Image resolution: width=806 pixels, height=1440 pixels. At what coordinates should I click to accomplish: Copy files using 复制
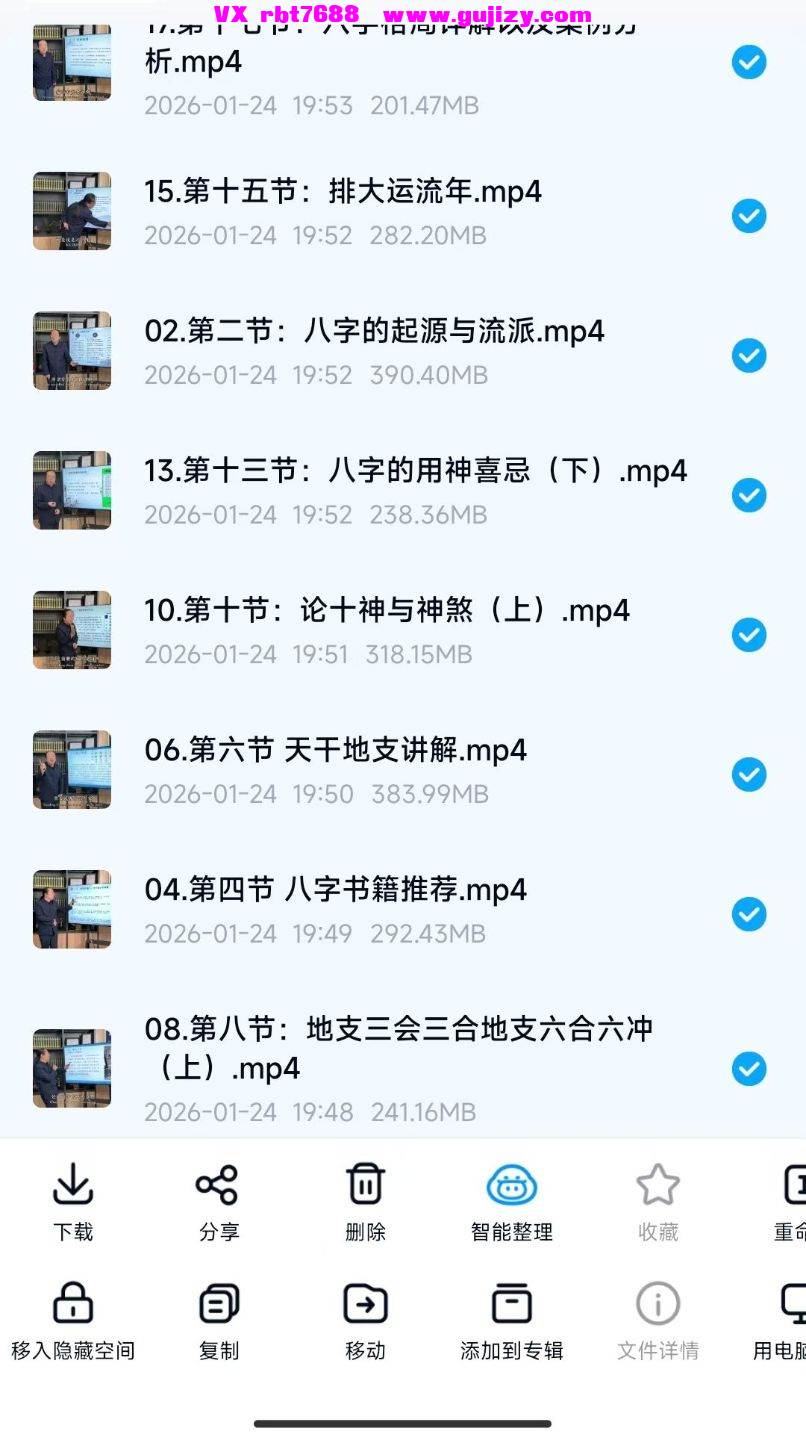(x=218, y=1322)
